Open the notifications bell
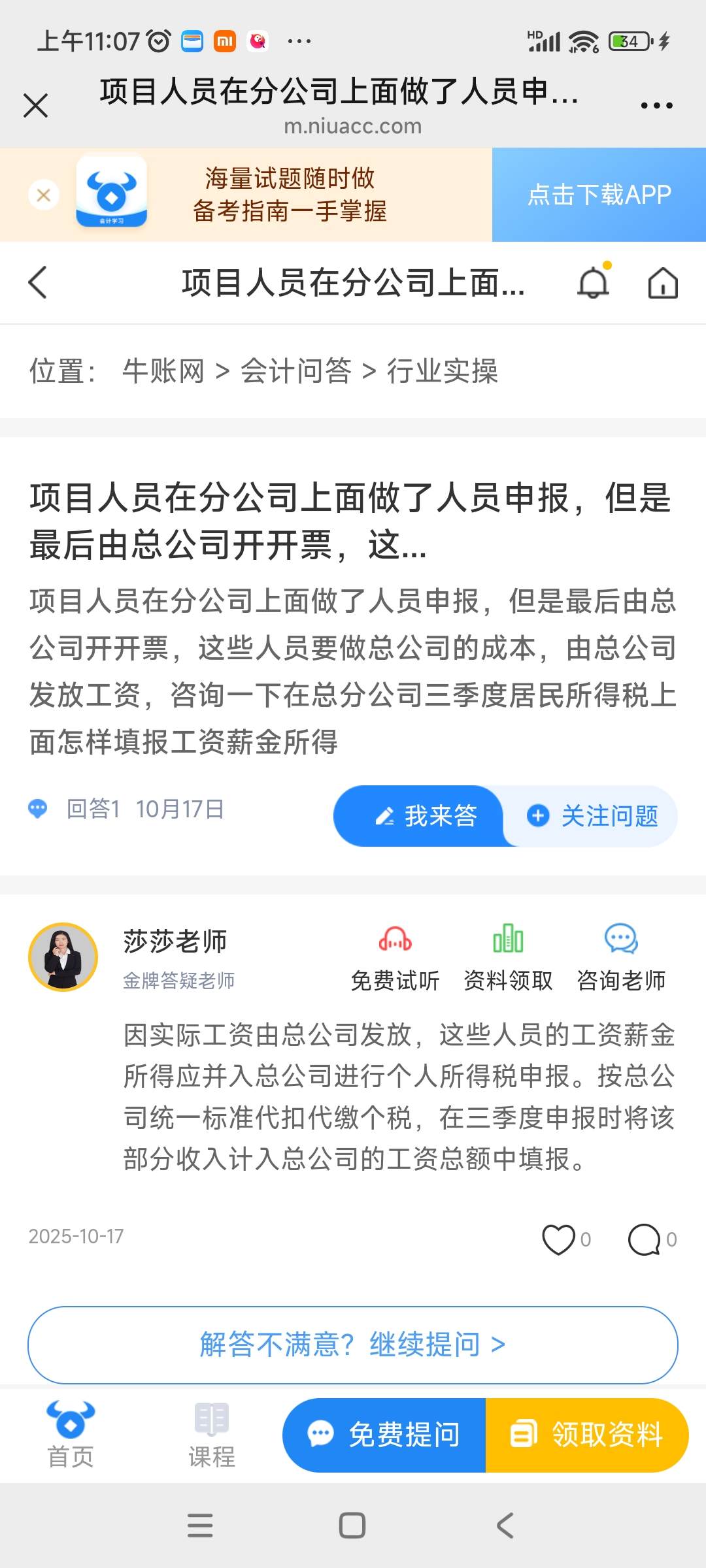This screenshot has height=1568, width=706. tap(594, 283)
